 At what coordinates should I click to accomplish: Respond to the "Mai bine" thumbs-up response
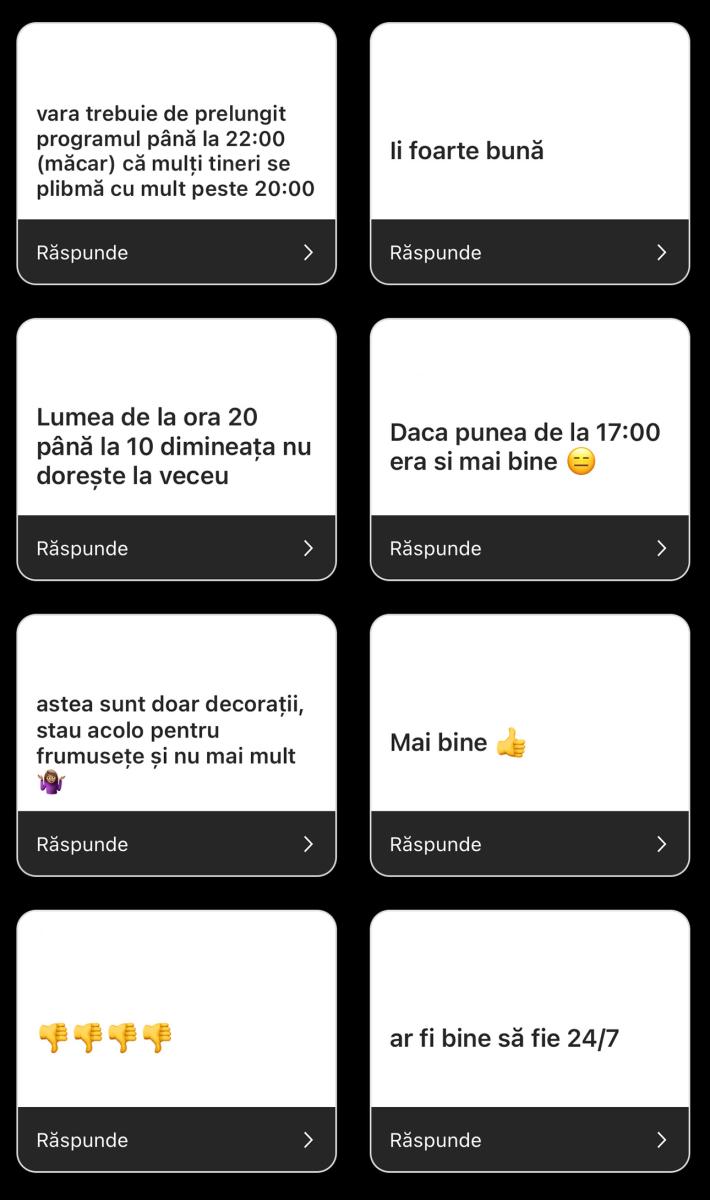[530, 844]
